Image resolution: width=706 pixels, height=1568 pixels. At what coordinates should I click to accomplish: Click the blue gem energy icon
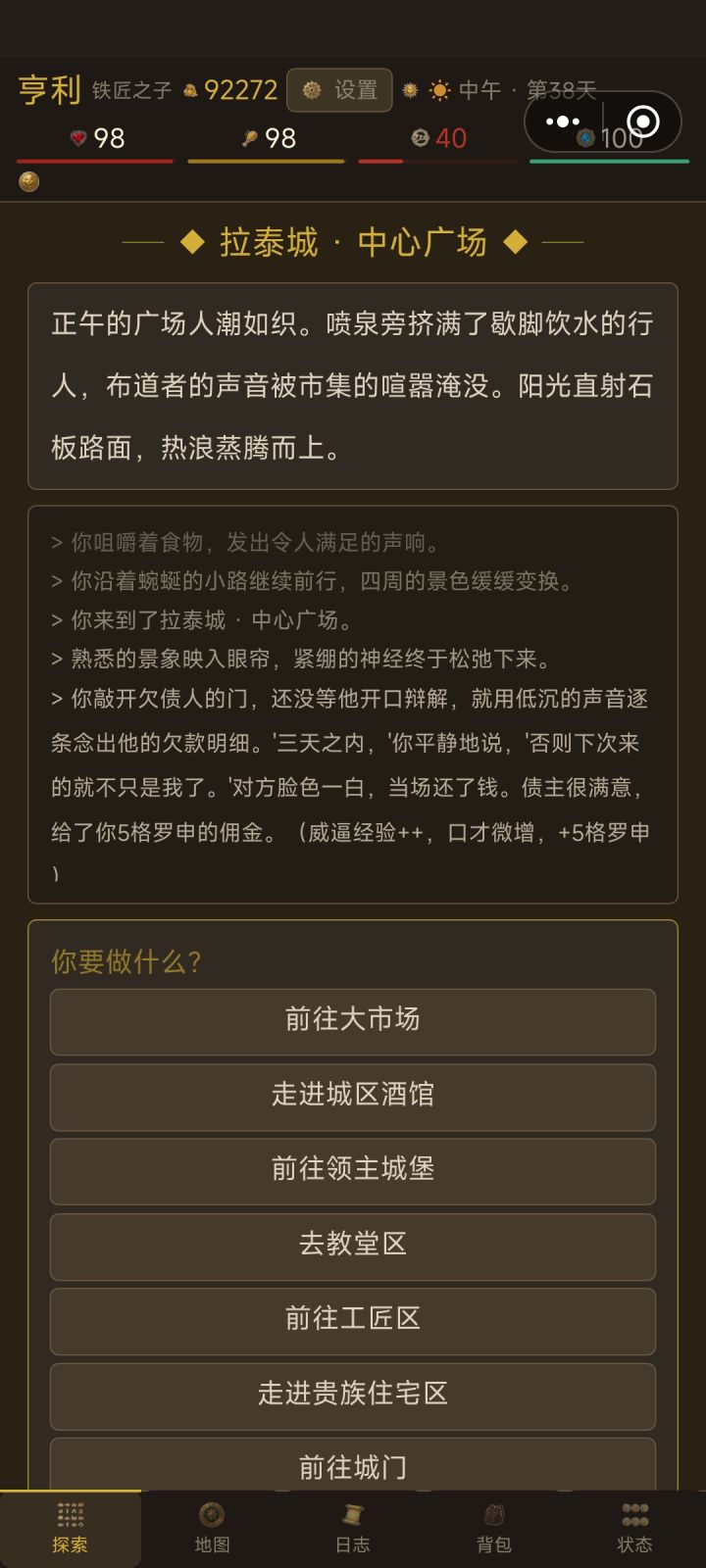588,137
